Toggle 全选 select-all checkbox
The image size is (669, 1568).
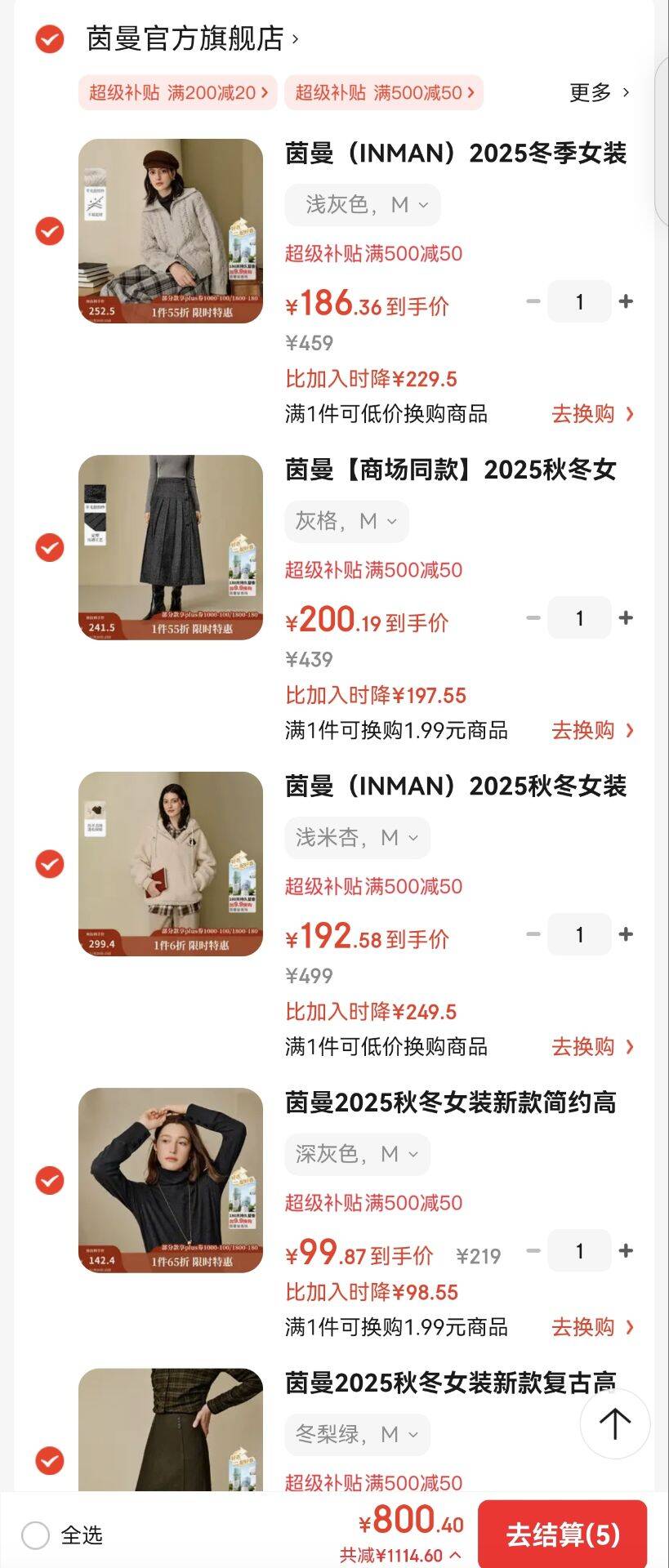click(36, 1535)
